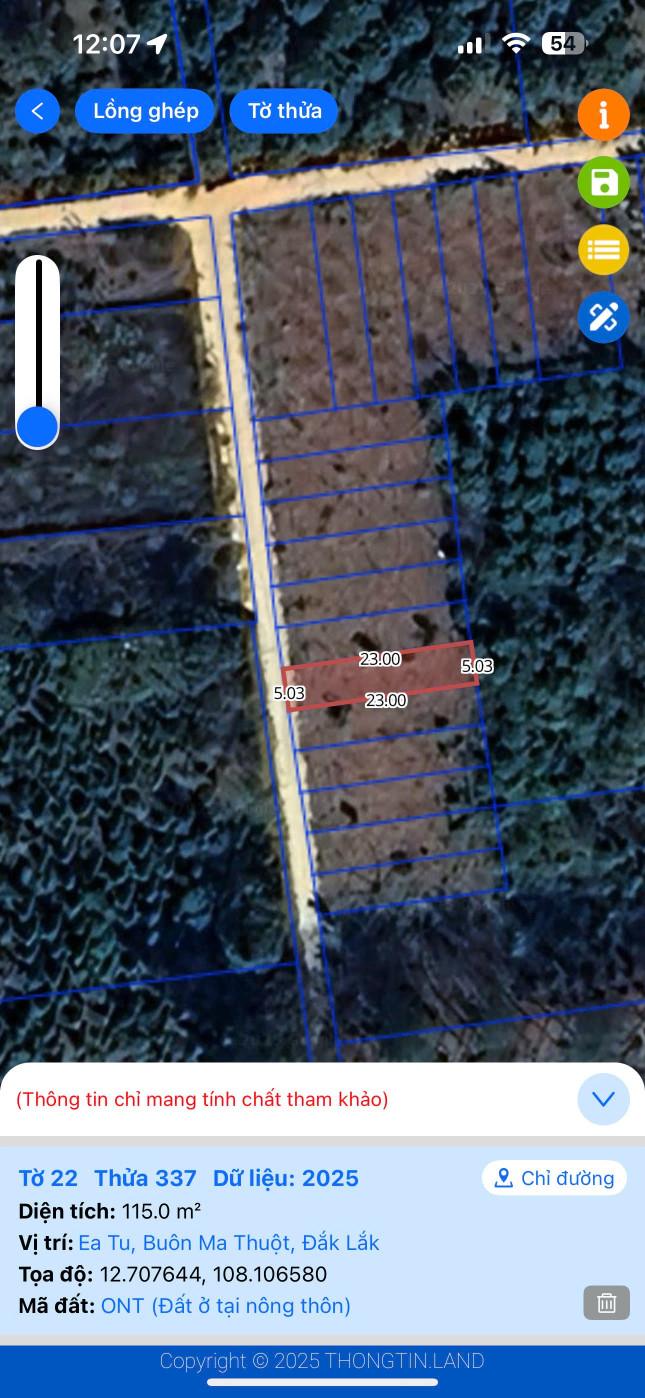
Task: Go back using the arrow button
Action: coord(37,111)
